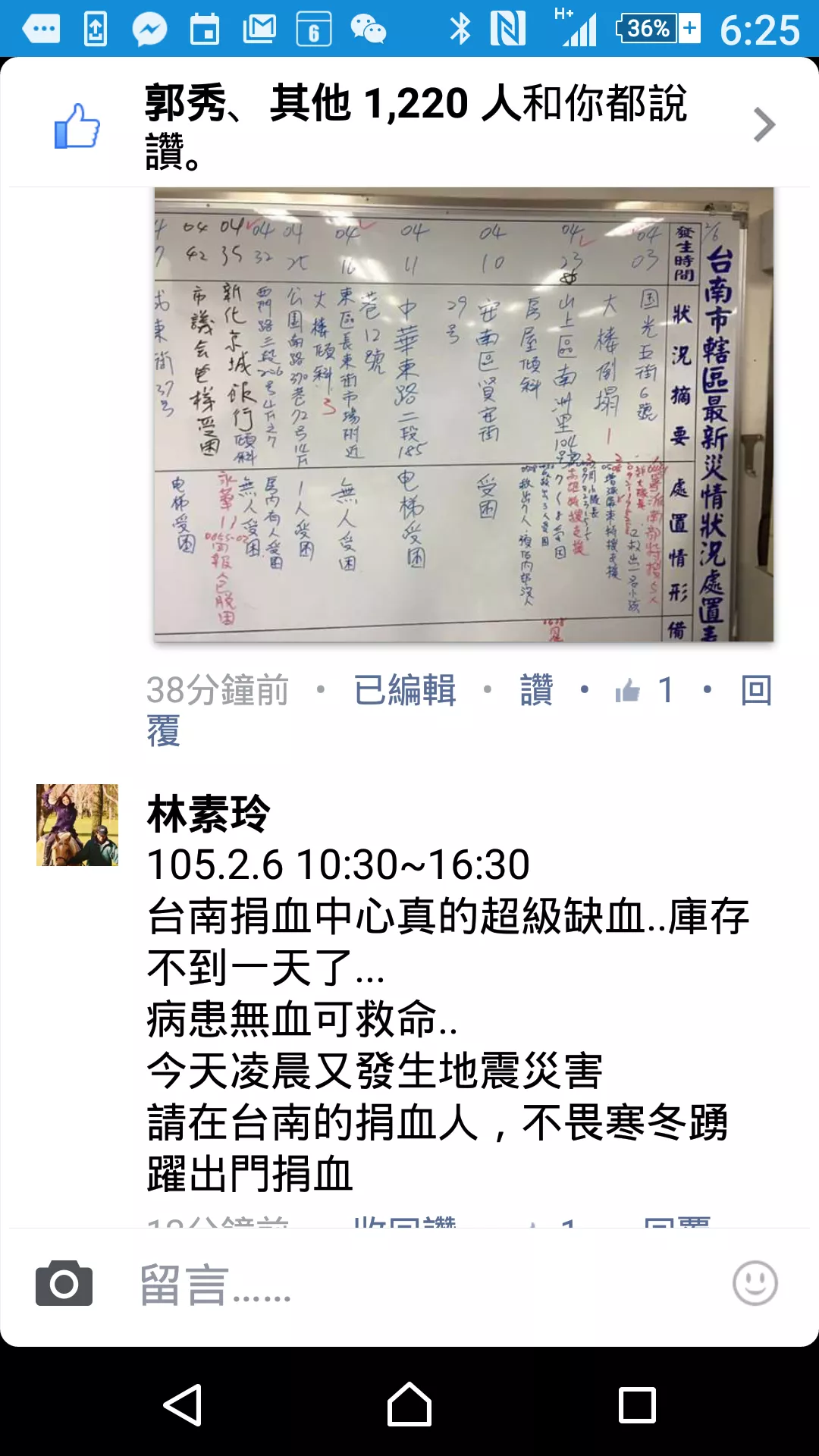819x1456 pixels.
Task: View the 1 like on photo comment
Action: [x=645, y=690]
